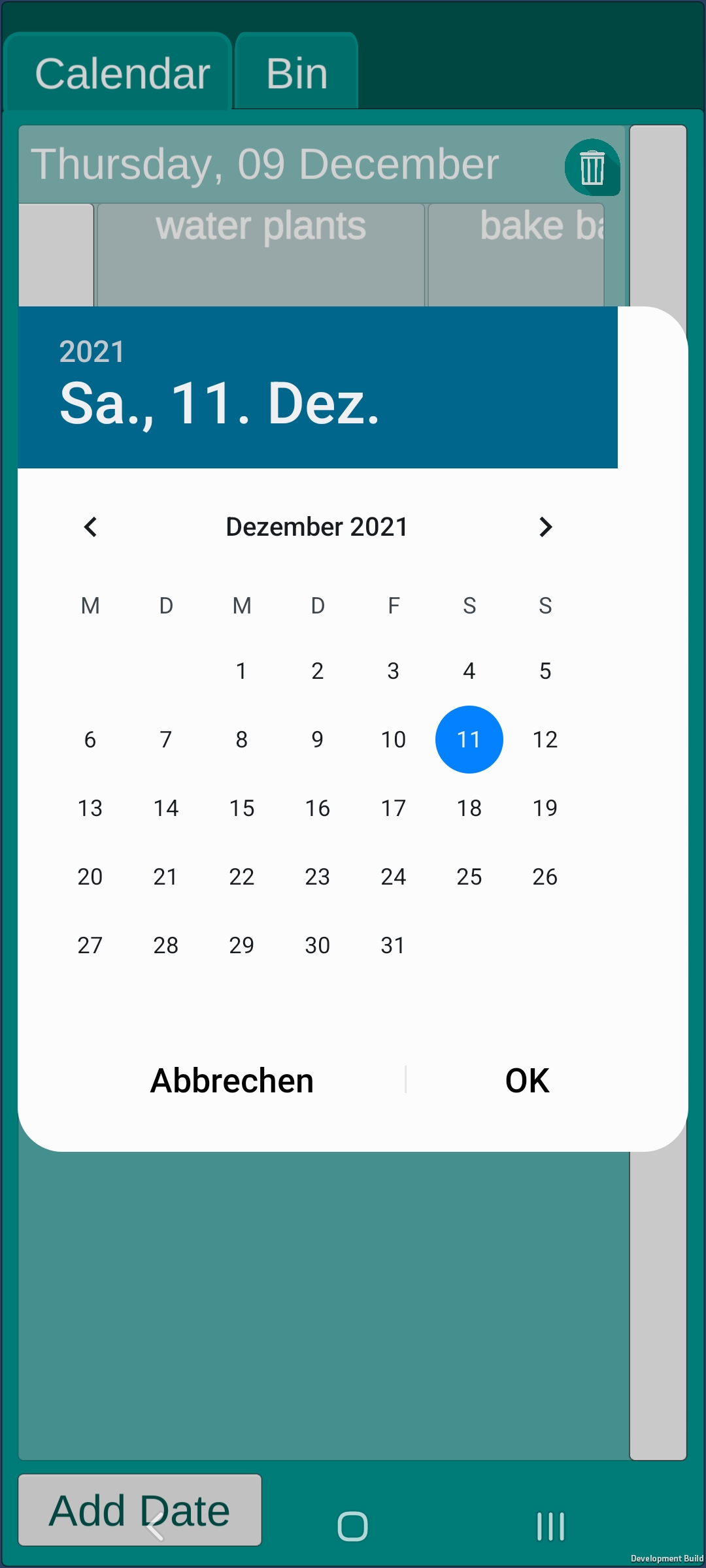Tap the year 2021 in the header
Screen dimensions: 706x1568
(92, 351)
